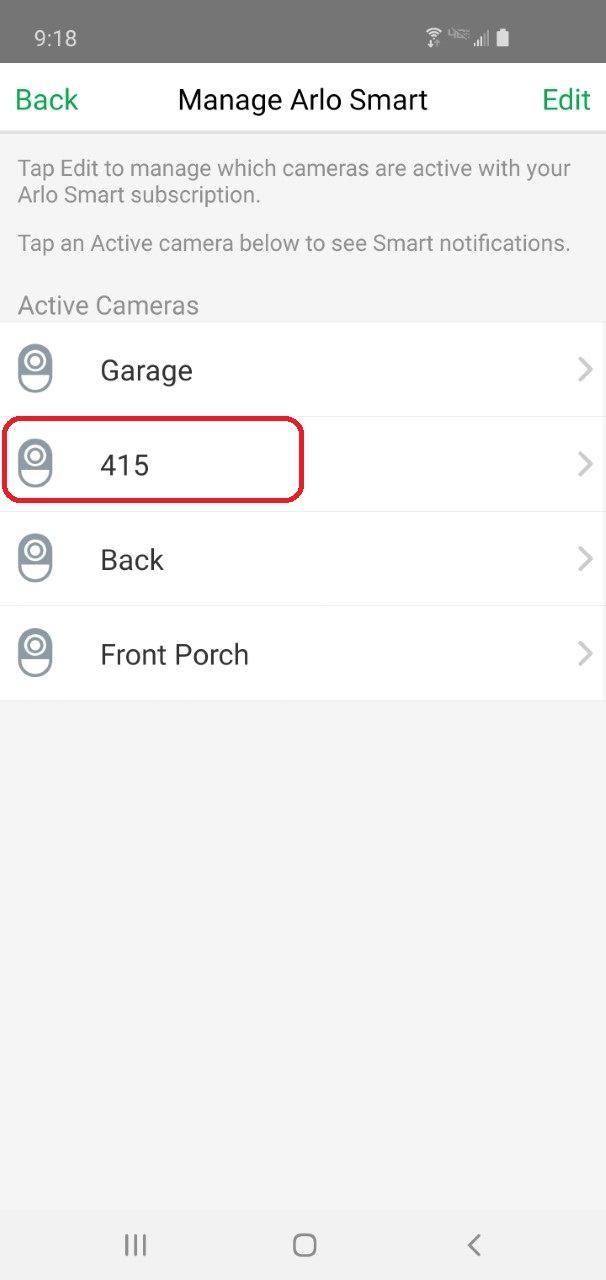
Task: Tap the system back arrow
Action: pos(474,1244)
